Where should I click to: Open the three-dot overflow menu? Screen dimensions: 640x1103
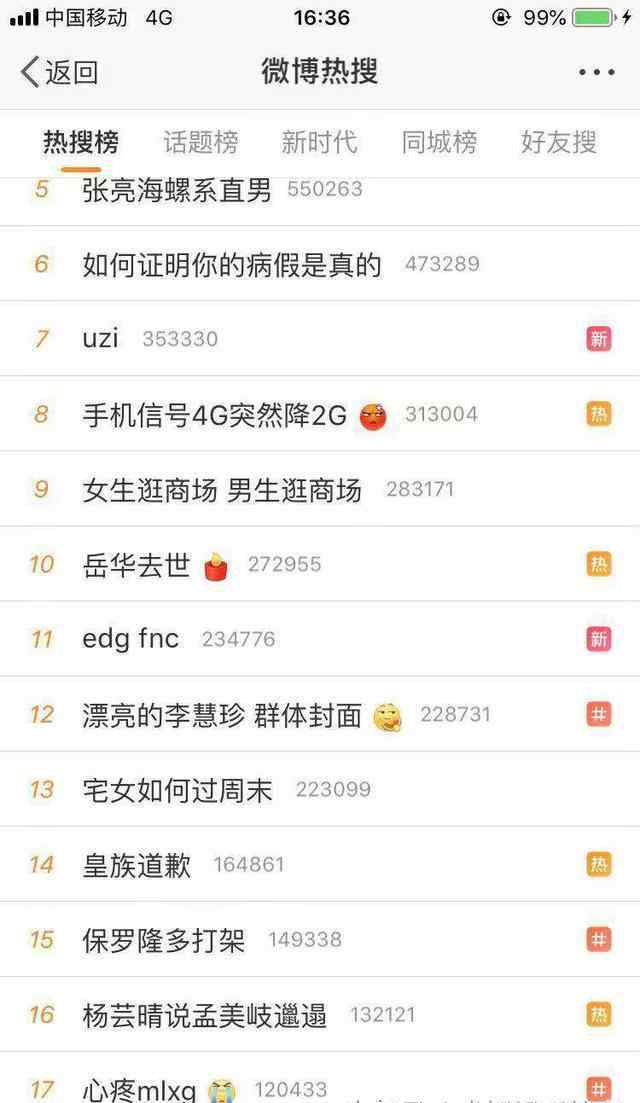pos(597,72)
